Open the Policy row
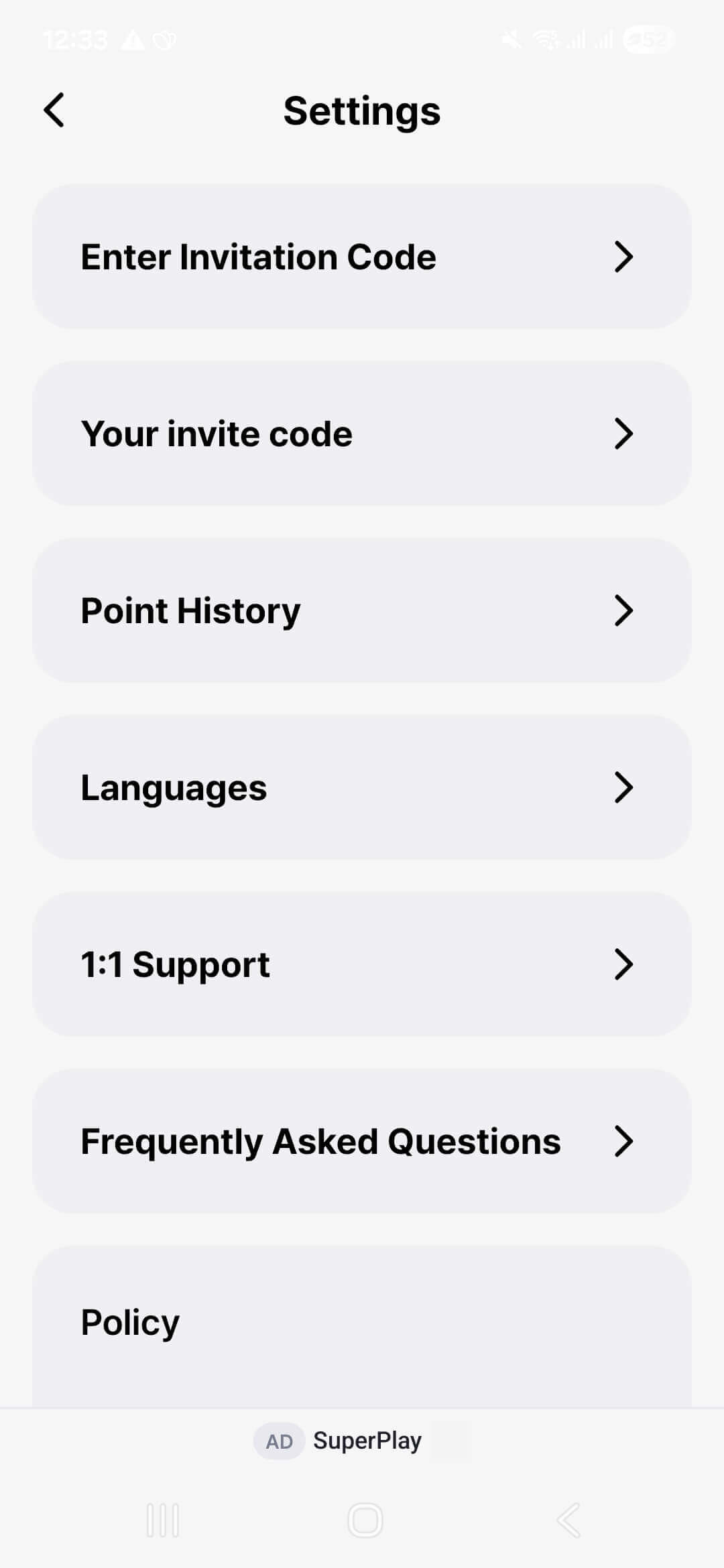This screenshot has width=724, height=1568. [x=361, y=1323]
